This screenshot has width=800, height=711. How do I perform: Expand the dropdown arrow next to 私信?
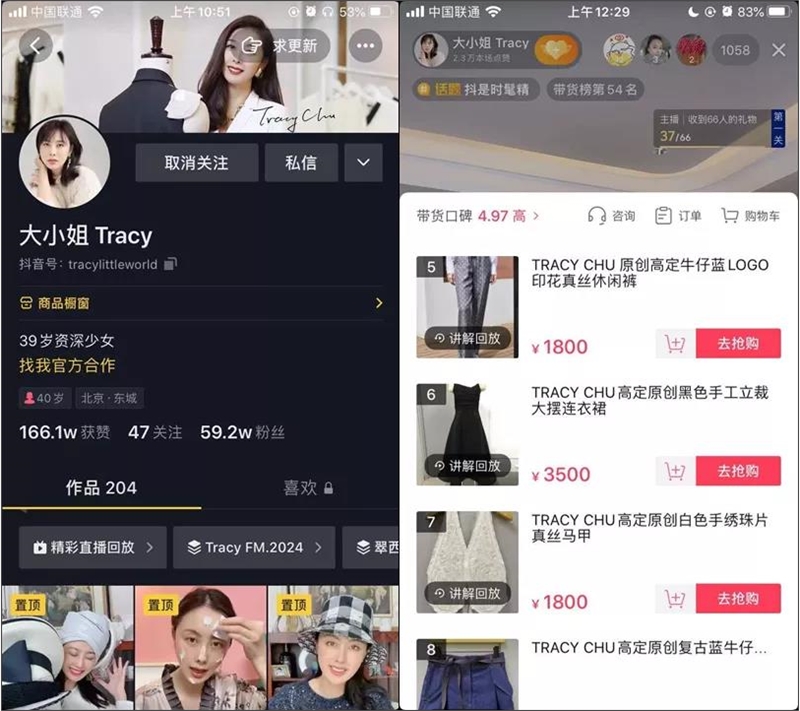point(363,163)
